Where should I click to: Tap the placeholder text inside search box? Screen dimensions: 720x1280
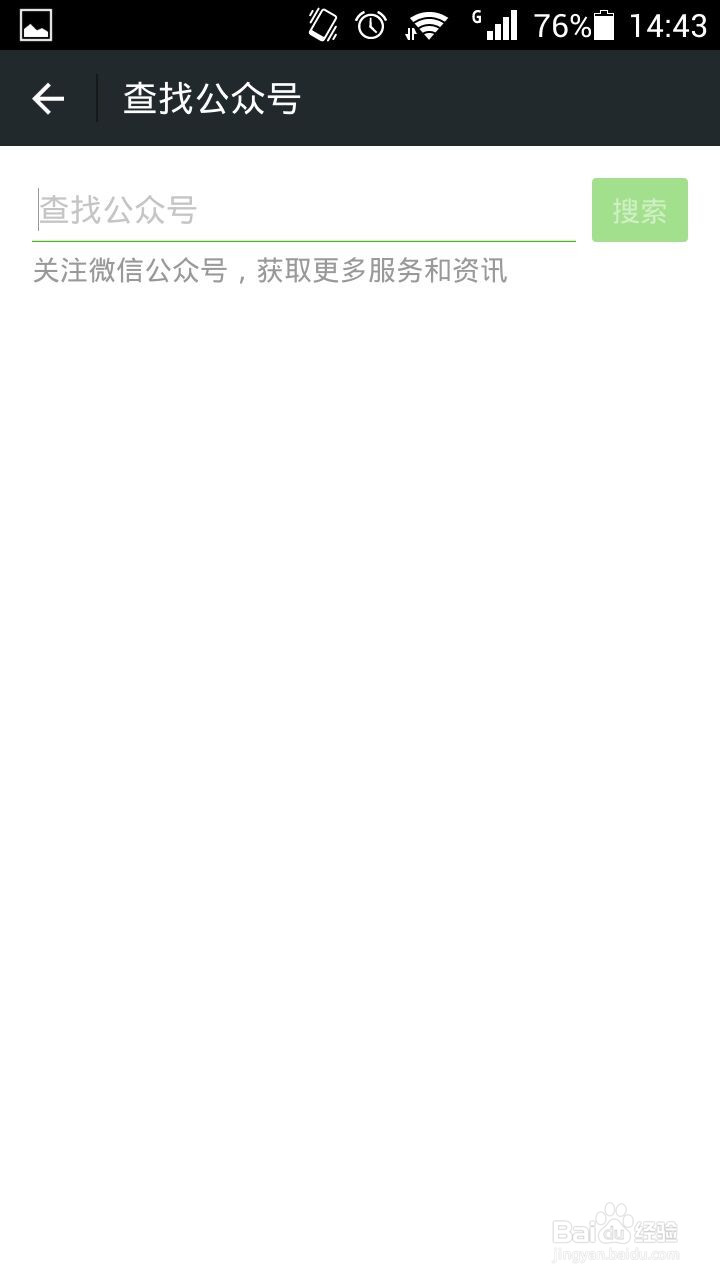coord(117,210)
